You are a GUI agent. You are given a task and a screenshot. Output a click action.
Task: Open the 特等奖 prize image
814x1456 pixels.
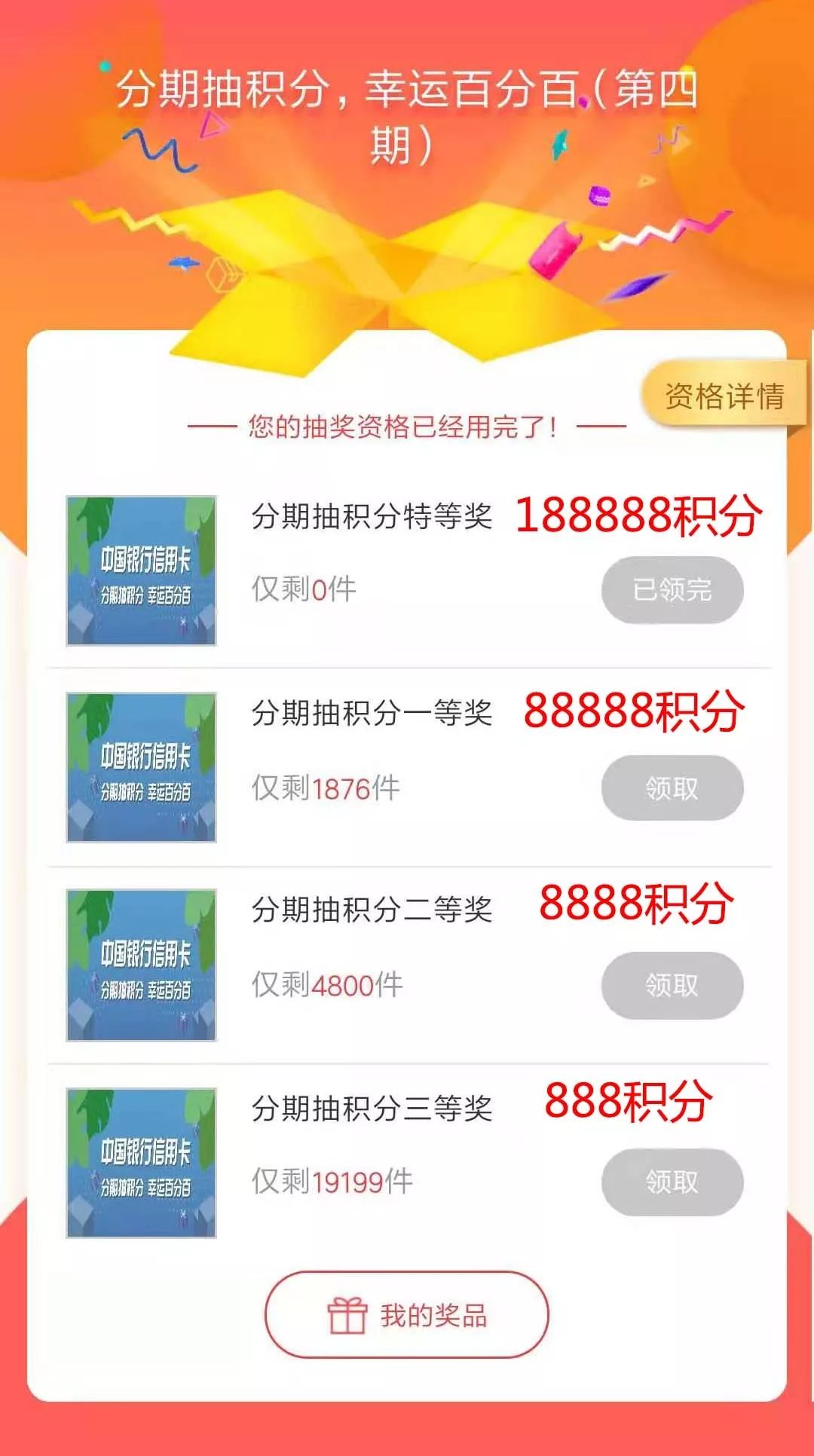tap(142, 570)
